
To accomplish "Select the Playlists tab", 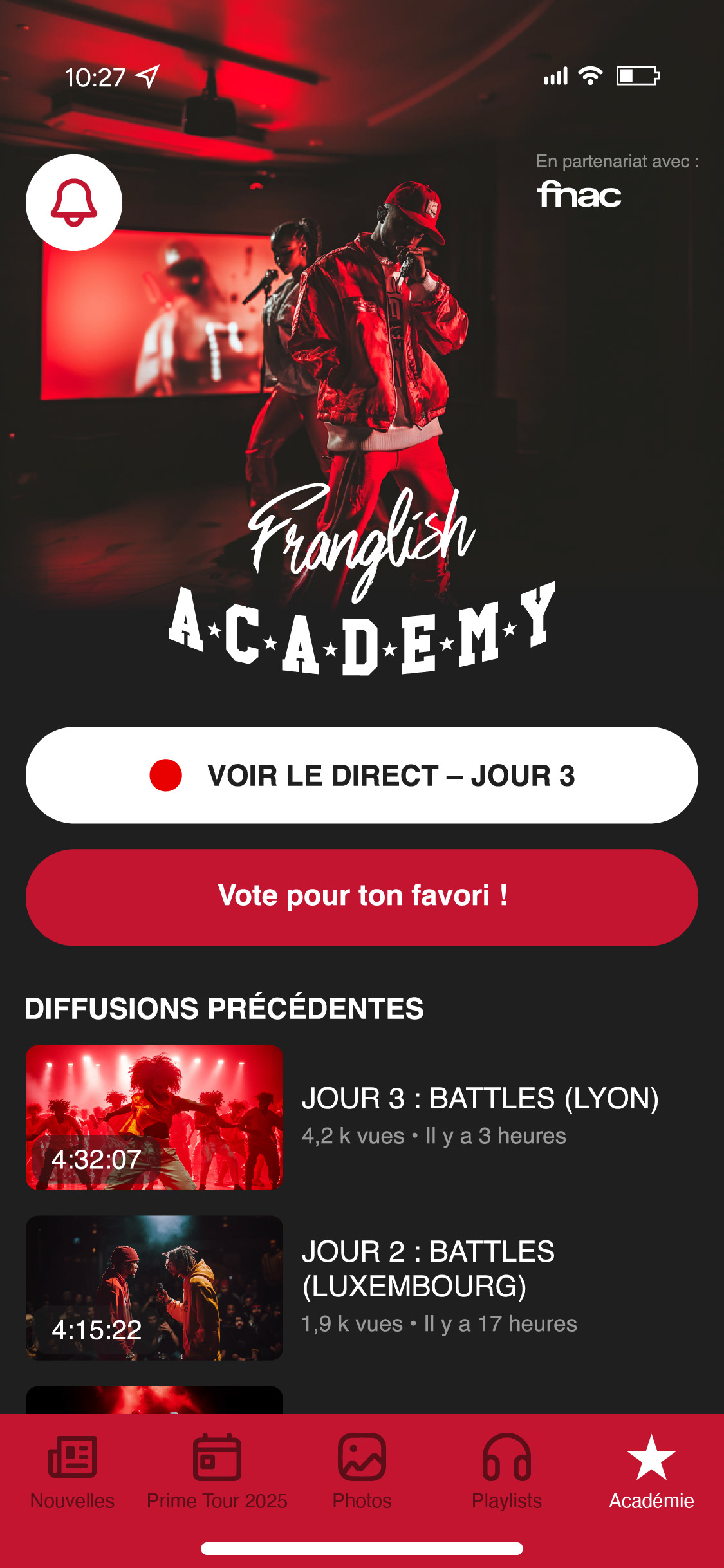I will 506,1471.
